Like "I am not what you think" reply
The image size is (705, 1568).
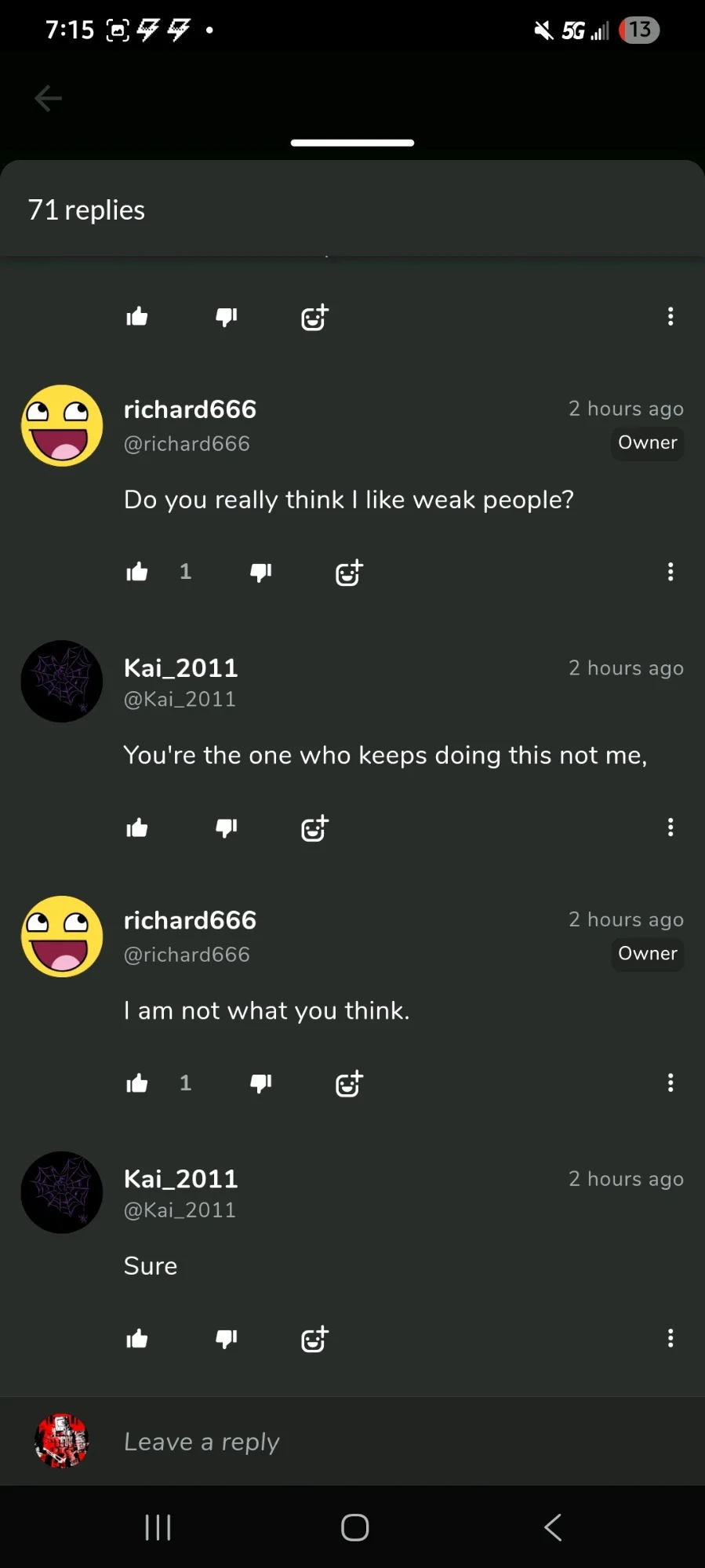tap(137, 1083)
